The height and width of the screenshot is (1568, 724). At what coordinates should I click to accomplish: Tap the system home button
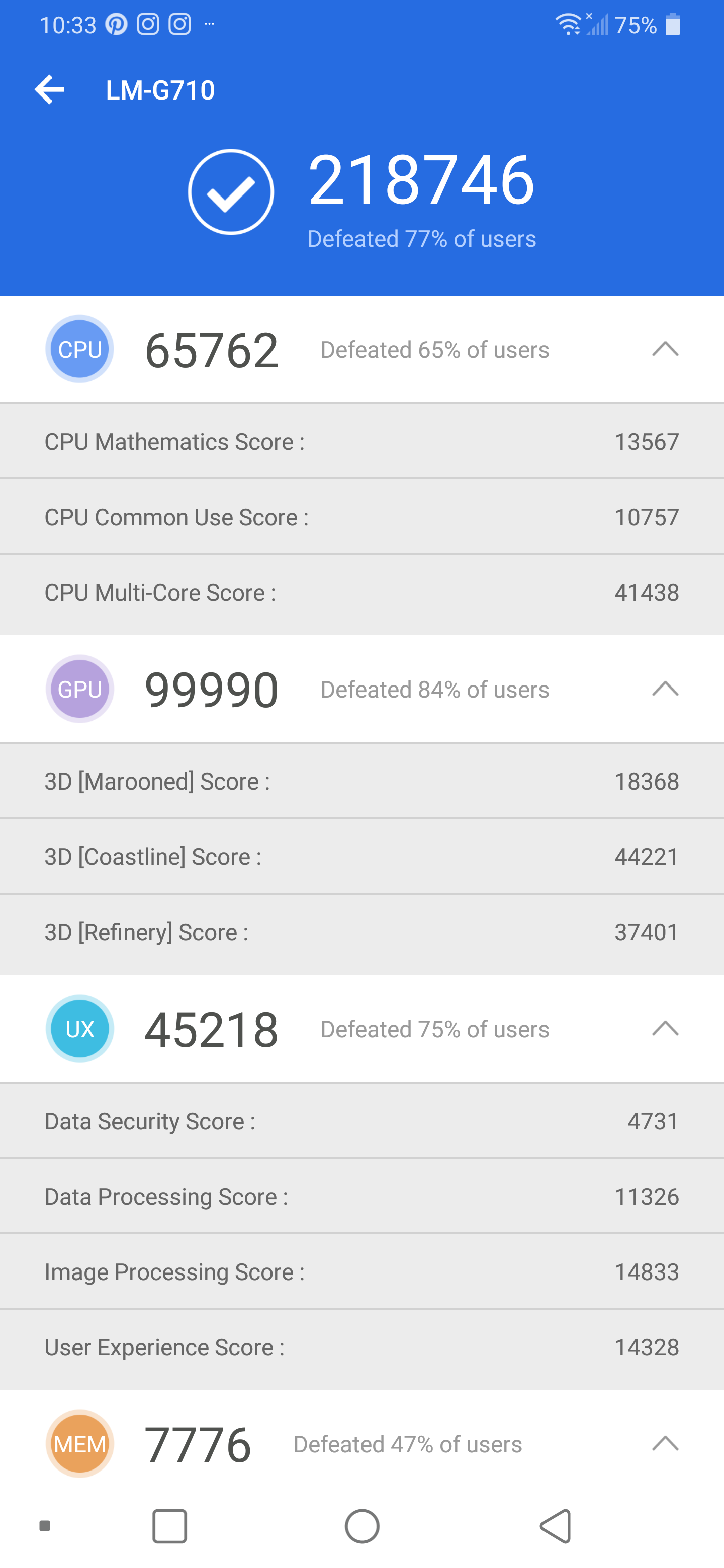363,1526
